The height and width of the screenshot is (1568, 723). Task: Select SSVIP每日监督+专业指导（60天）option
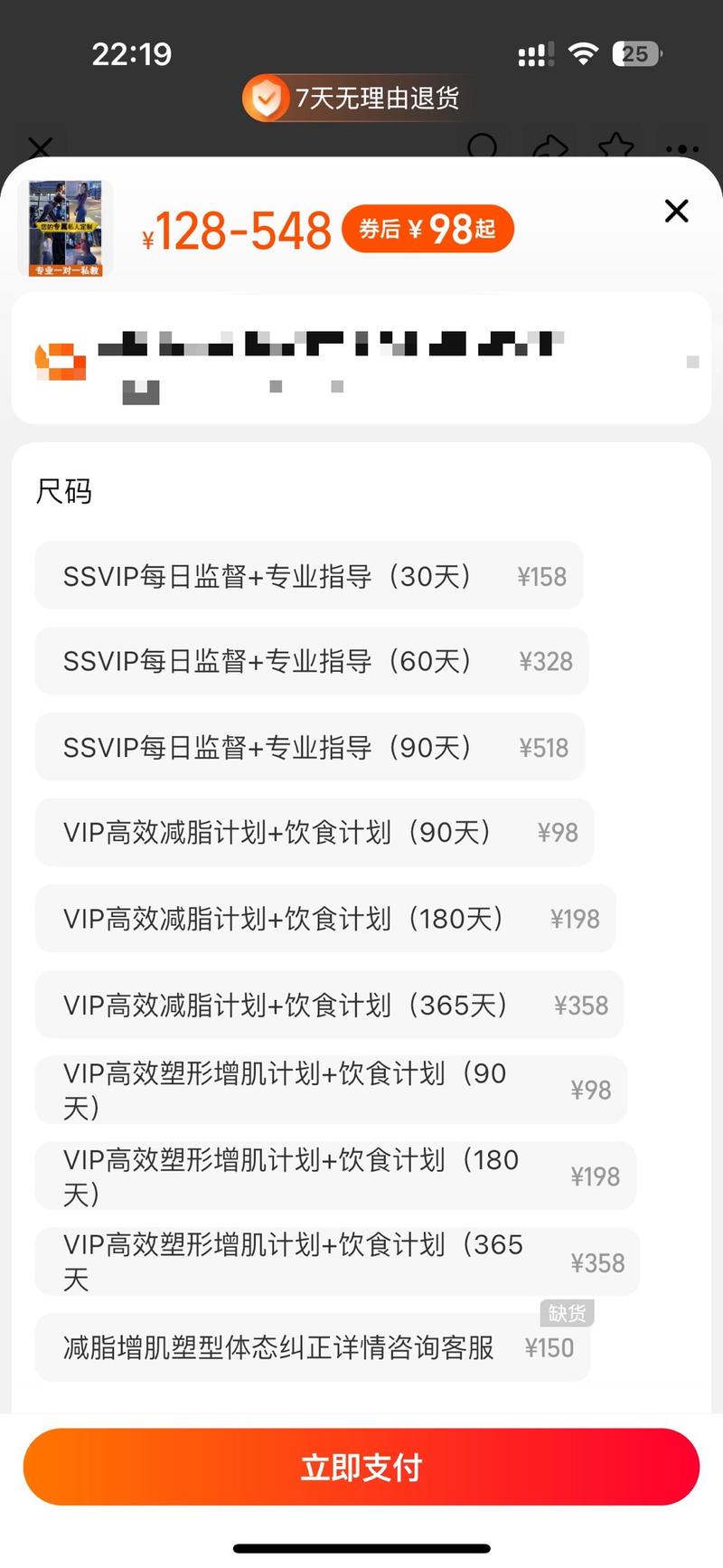tap(311, 661)
